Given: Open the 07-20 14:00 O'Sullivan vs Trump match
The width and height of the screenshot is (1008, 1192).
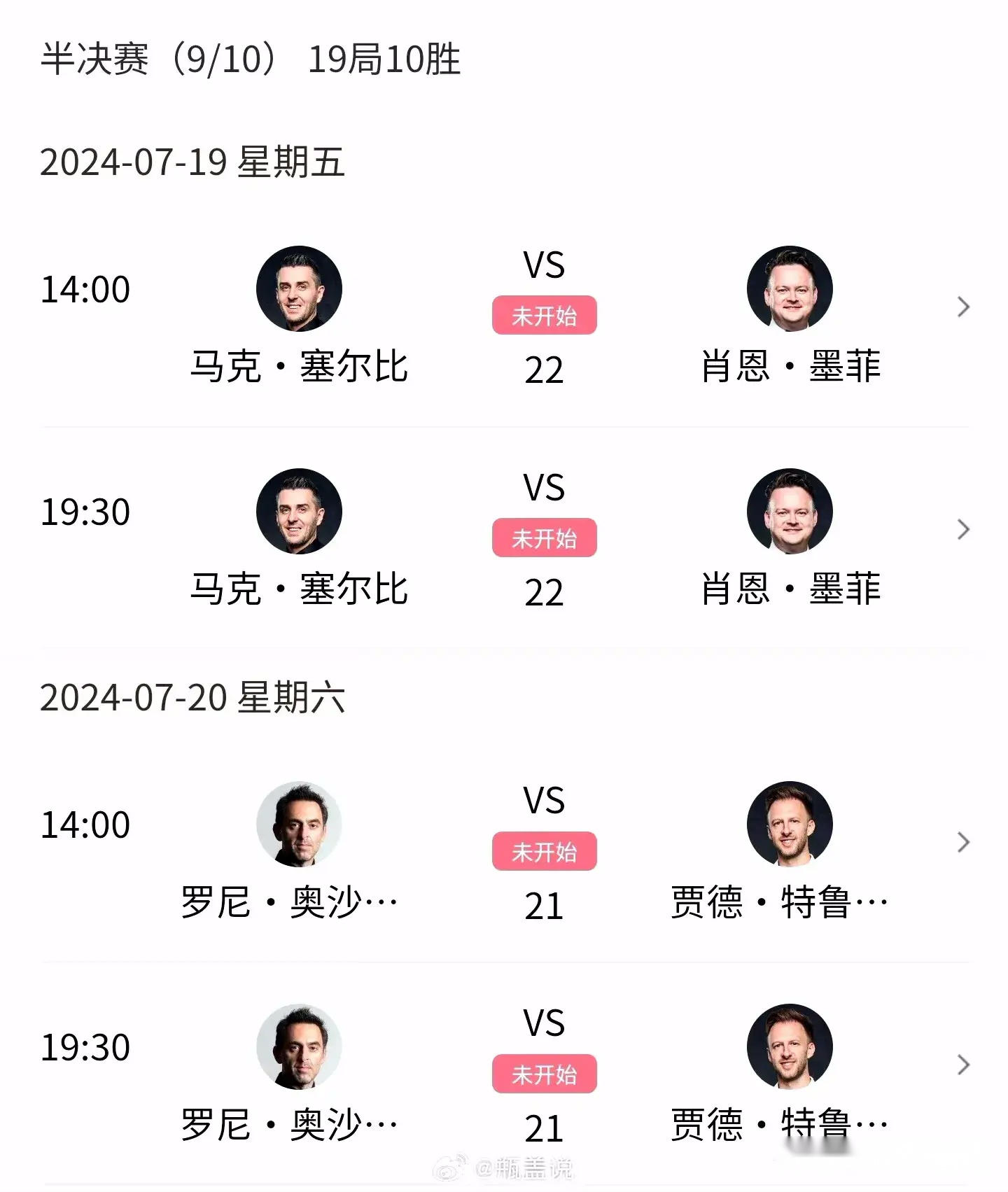Looking at the screenshot, I should tap(963, 842).
